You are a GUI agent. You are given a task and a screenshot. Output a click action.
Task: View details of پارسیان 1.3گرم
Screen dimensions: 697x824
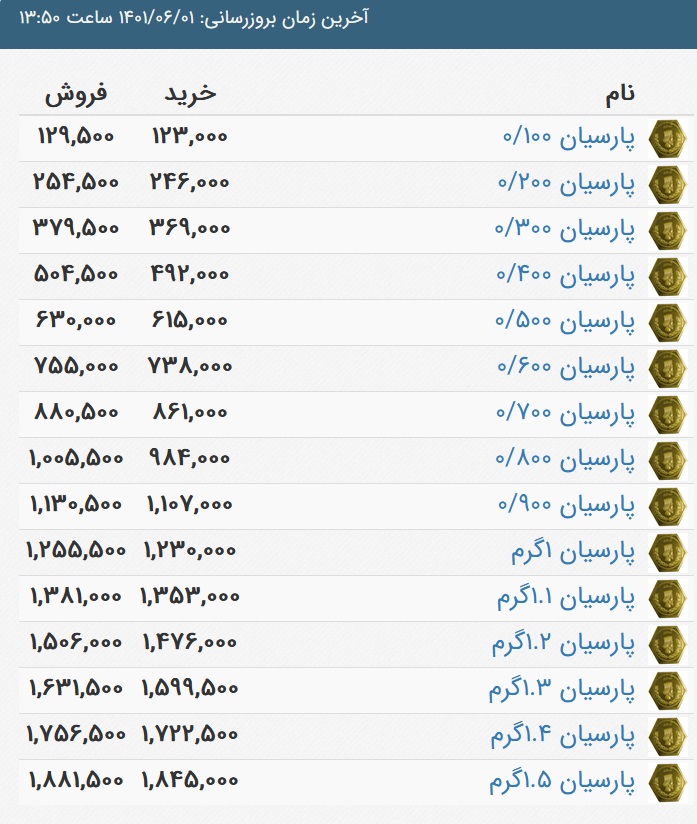[562, 690]
